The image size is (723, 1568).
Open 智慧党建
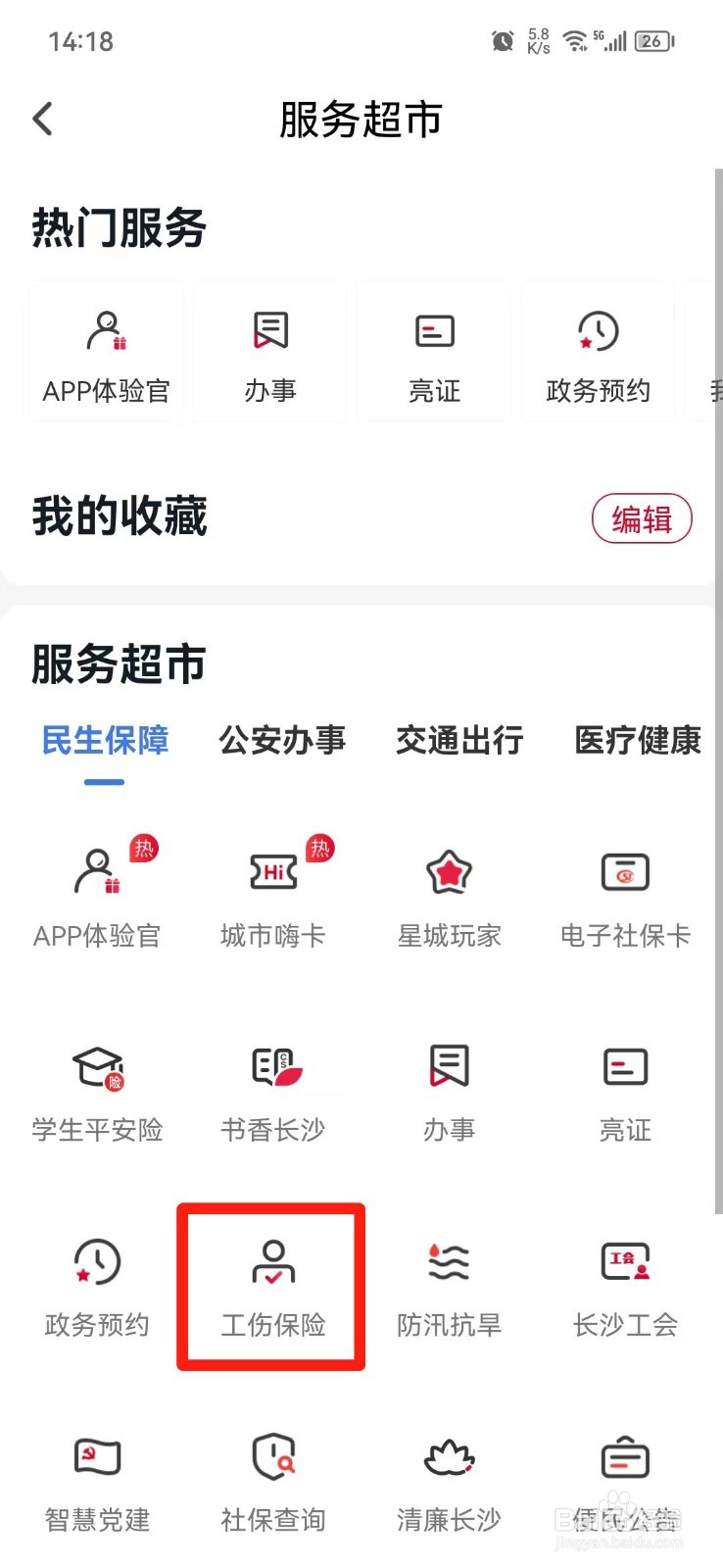[x=97, y=1482]
